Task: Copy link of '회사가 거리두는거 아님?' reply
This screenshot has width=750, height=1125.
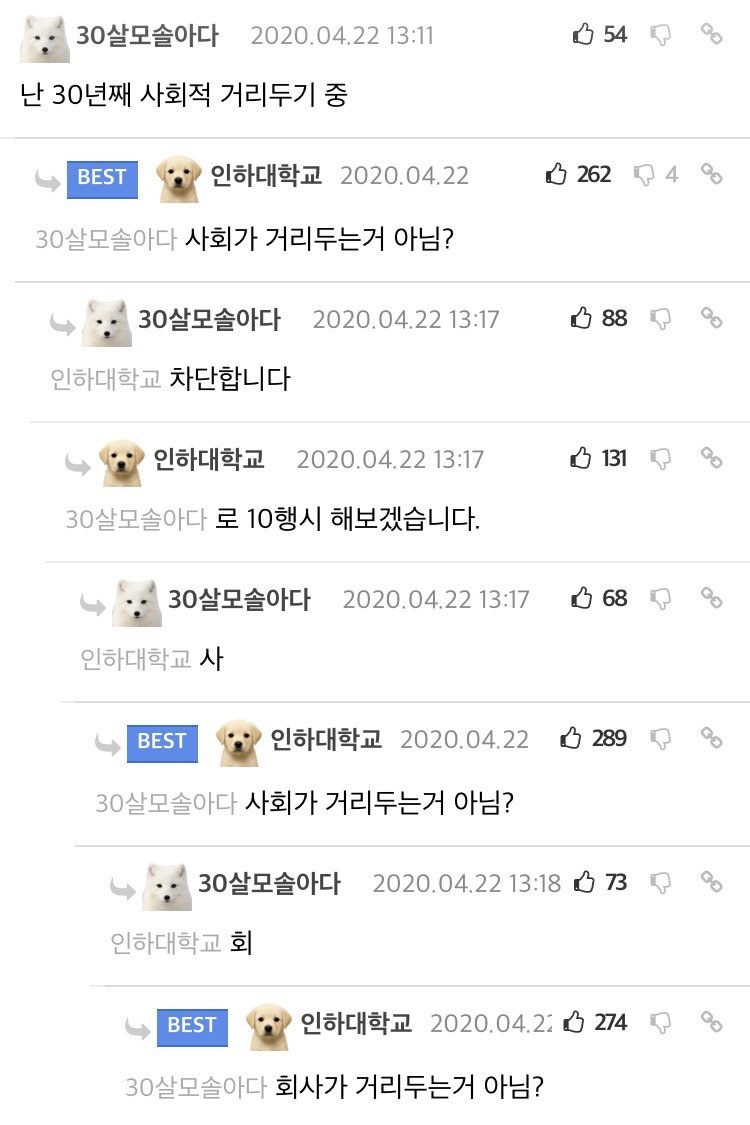Action: point(711,1022)
